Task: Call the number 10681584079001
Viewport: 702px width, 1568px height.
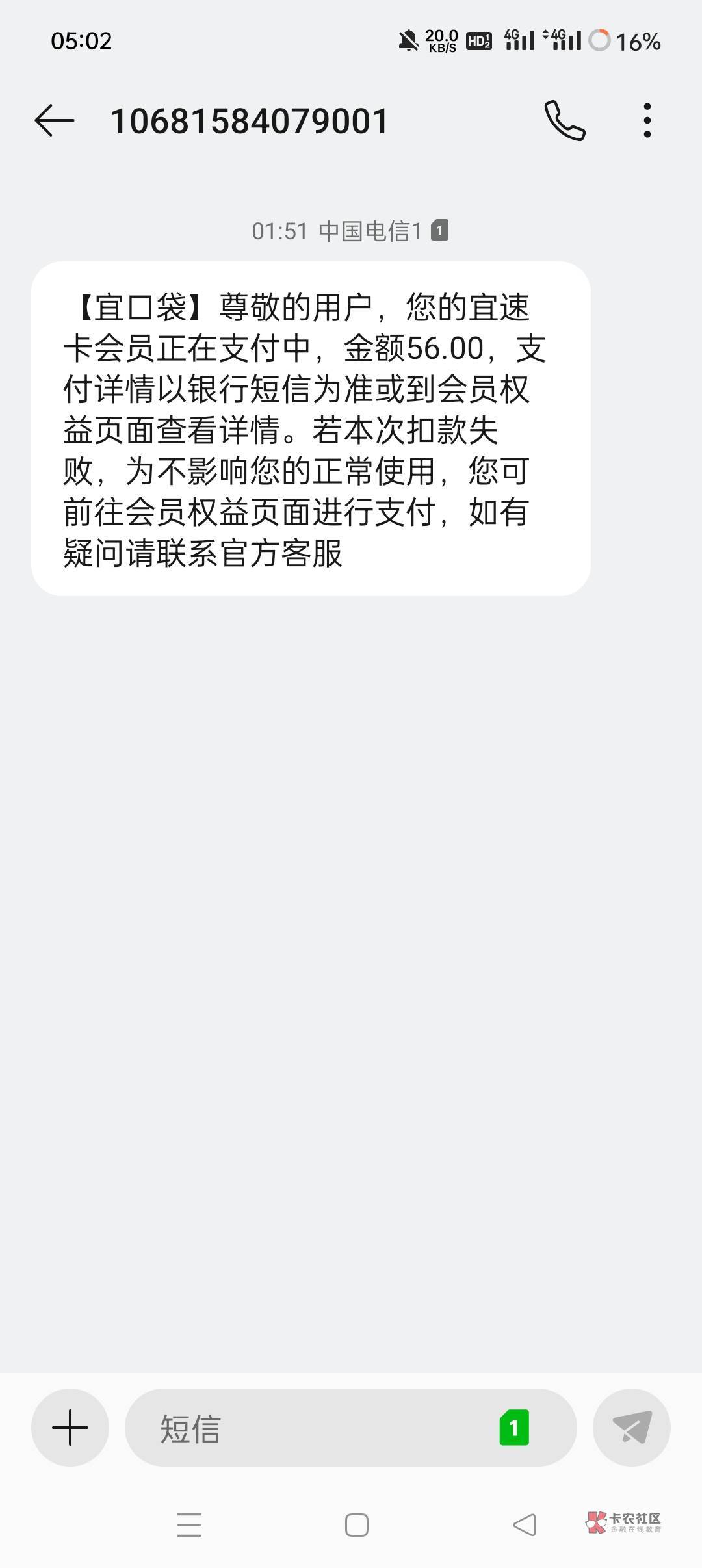Action: pyautogui.click(x=564, y=121)
